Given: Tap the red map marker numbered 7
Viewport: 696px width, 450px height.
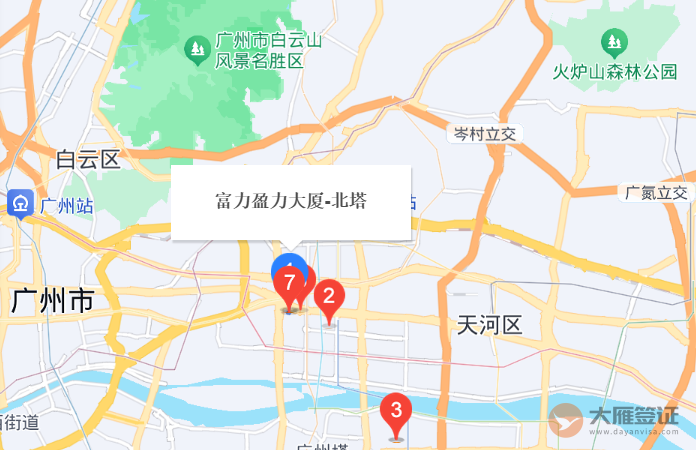Looking at the screenshot, I should (x=289, y=283).
